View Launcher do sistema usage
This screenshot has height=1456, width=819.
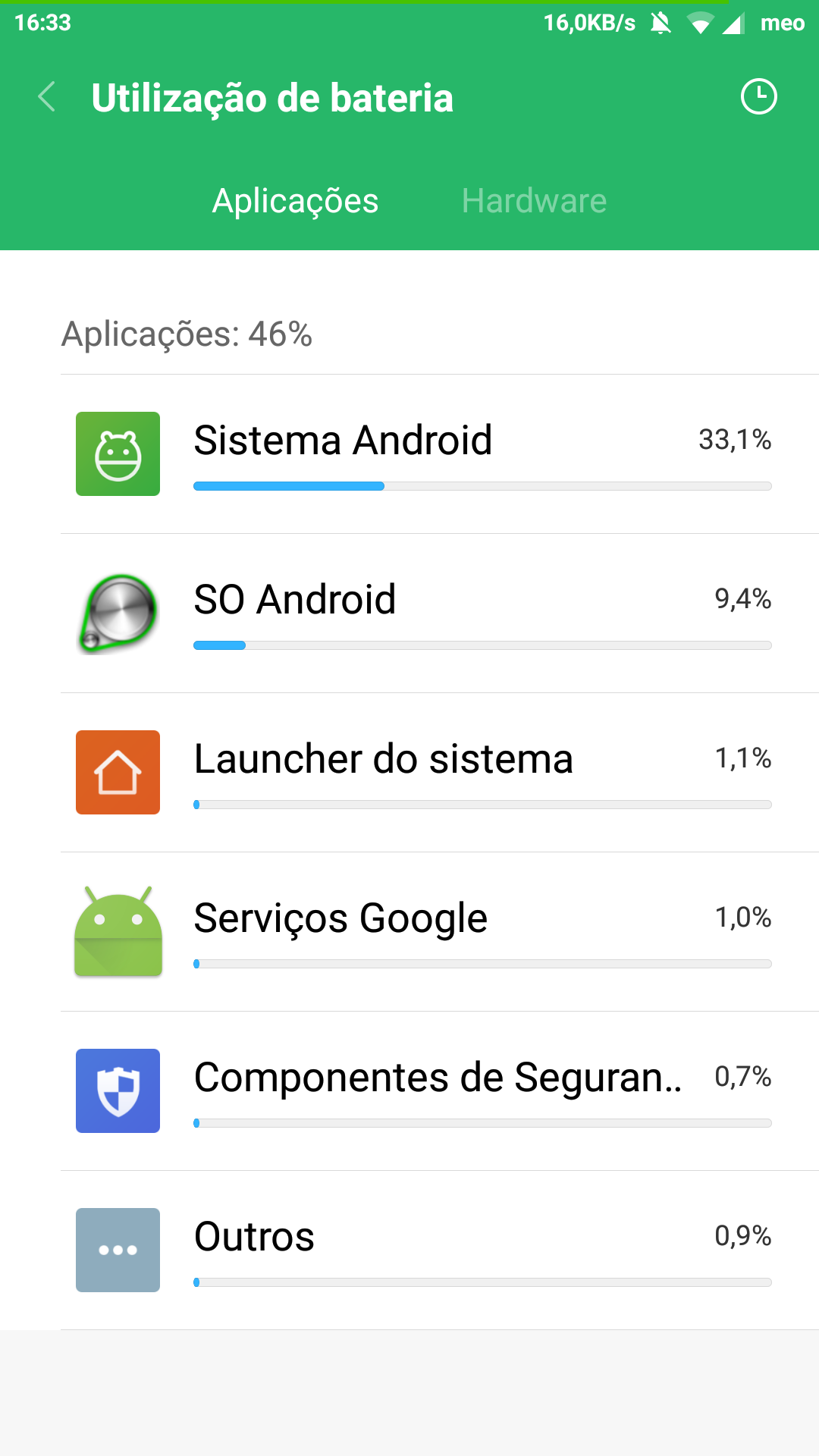coord(440,772)
